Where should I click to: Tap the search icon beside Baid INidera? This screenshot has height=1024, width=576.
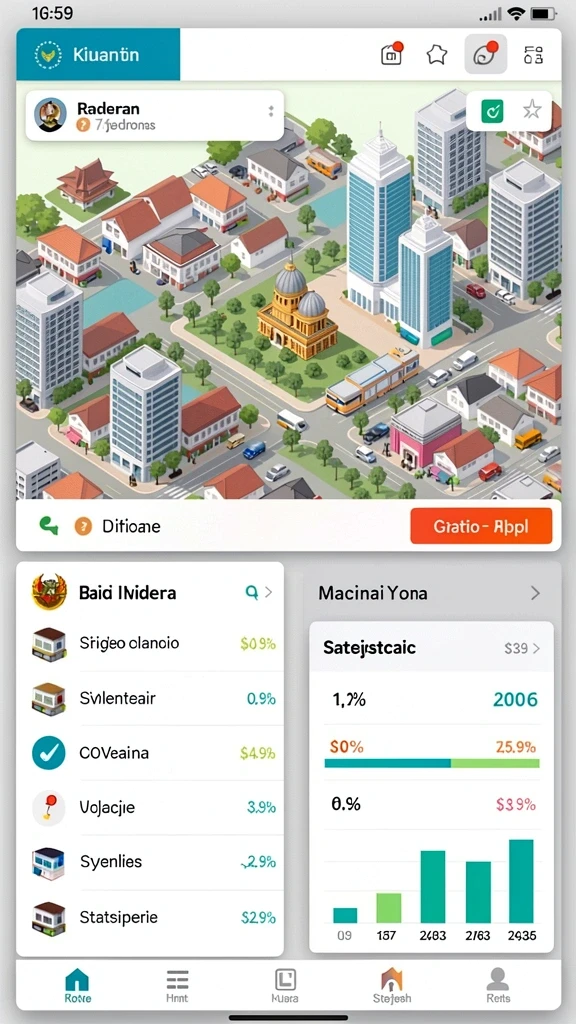pyautogui.click(x=251, y=592)
